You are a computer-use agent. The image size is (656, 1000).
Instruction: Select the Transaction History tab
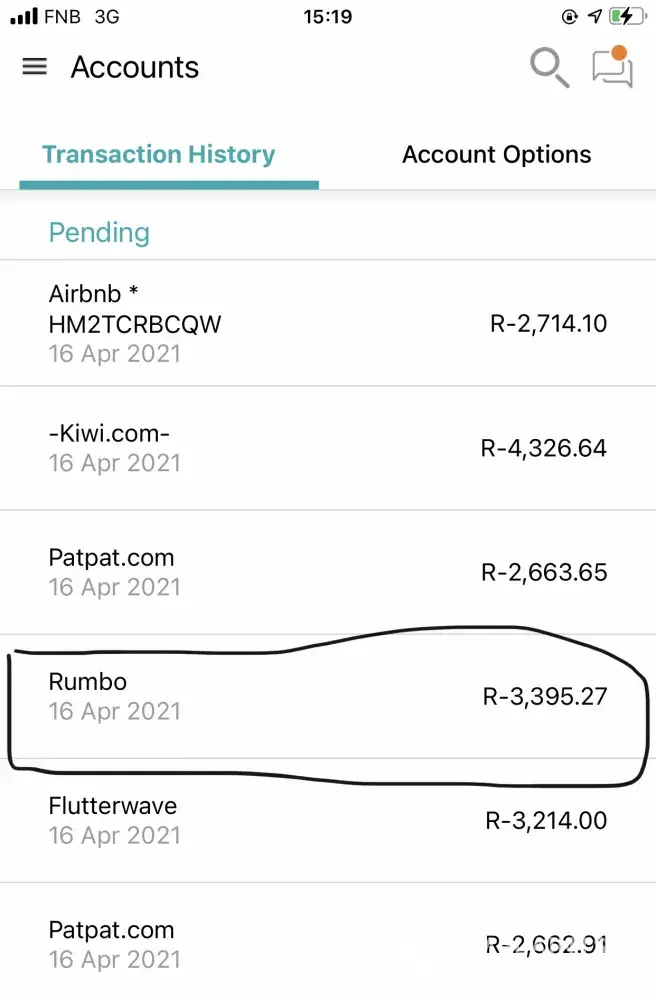pos(158,155)
